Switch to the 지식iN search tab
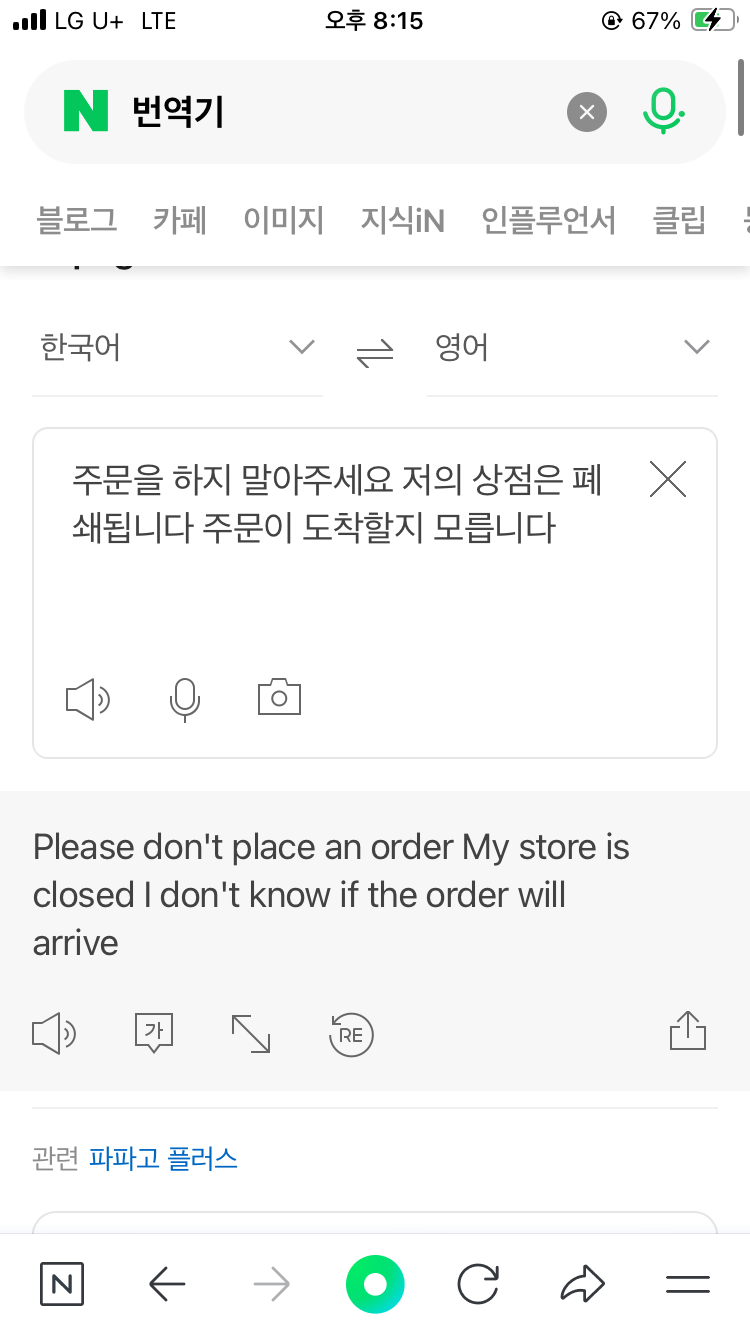Viewport: 750px width, 1334px height. [x=401, y=221]
